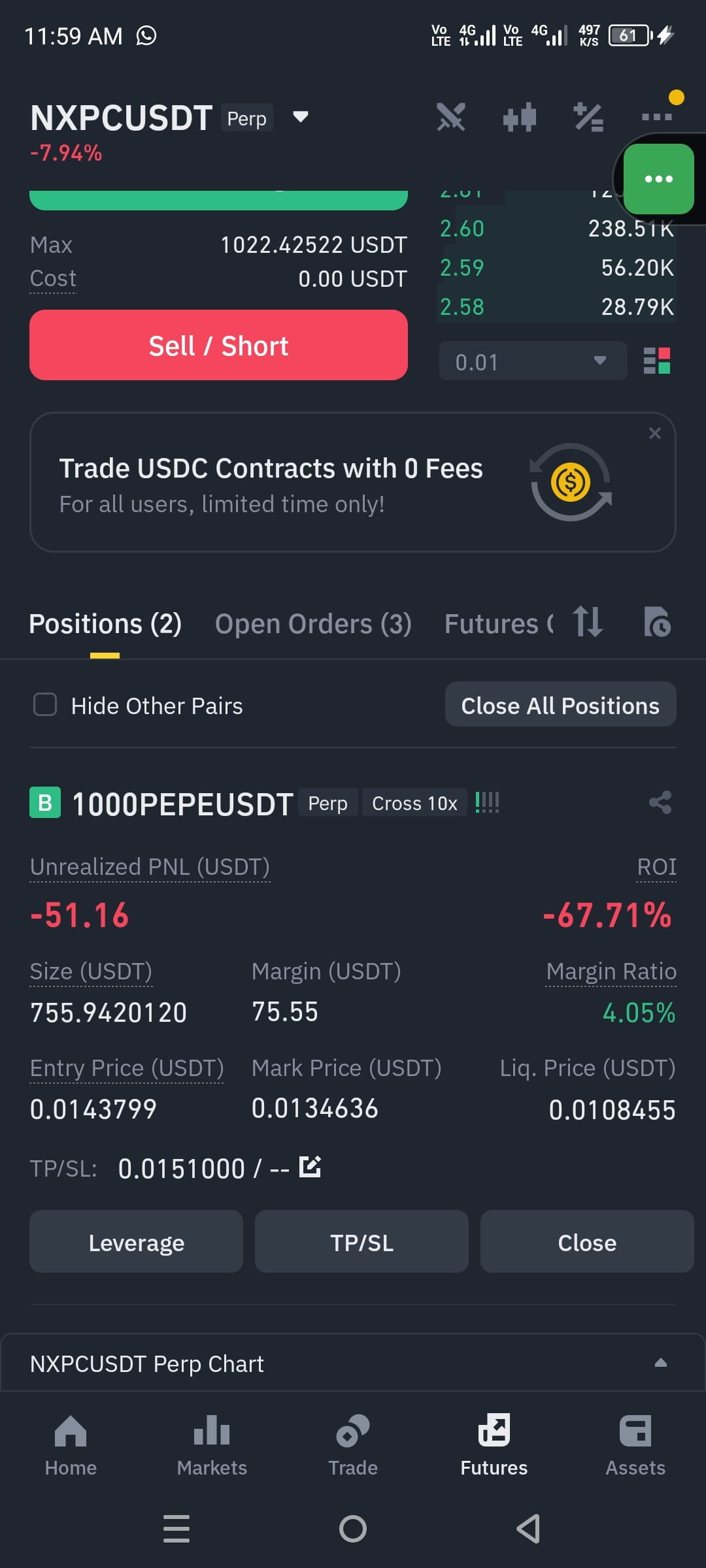Open the candlestick chart icon
Viewport: 706px width, 1568px height.
(520, 118)
